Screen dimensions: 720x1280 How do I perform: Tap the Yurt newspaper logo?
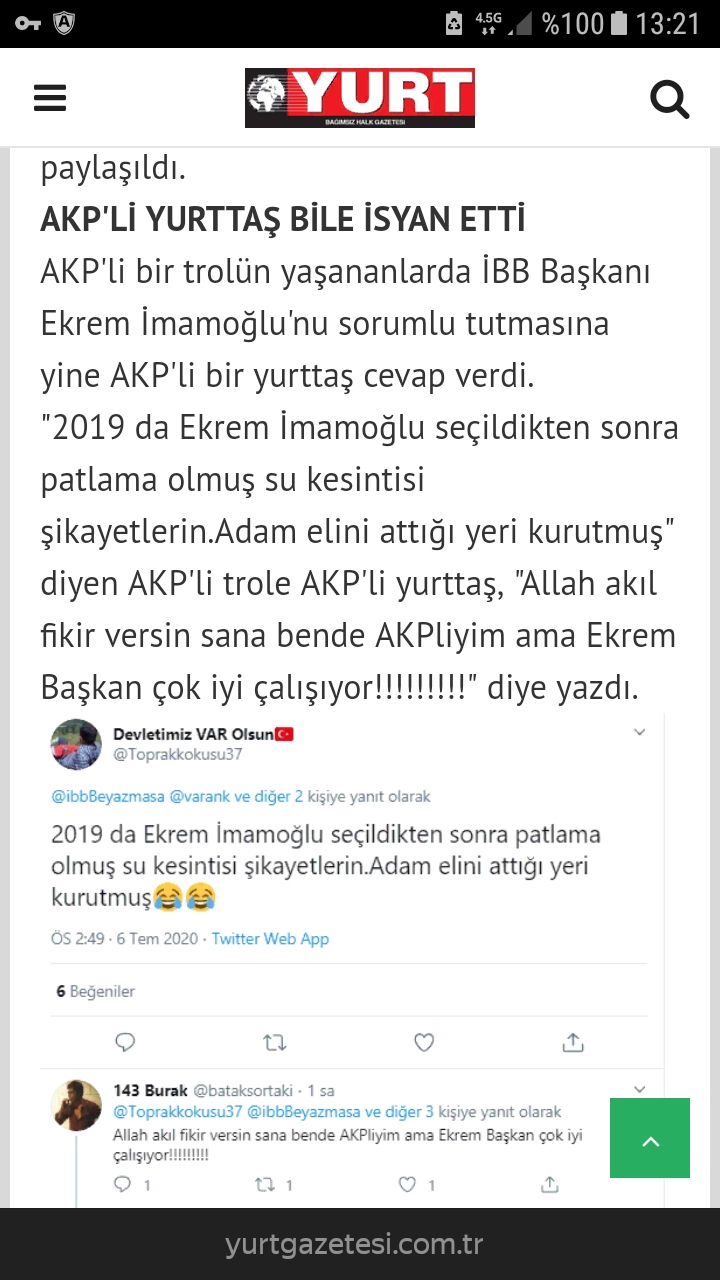point(360,98)
